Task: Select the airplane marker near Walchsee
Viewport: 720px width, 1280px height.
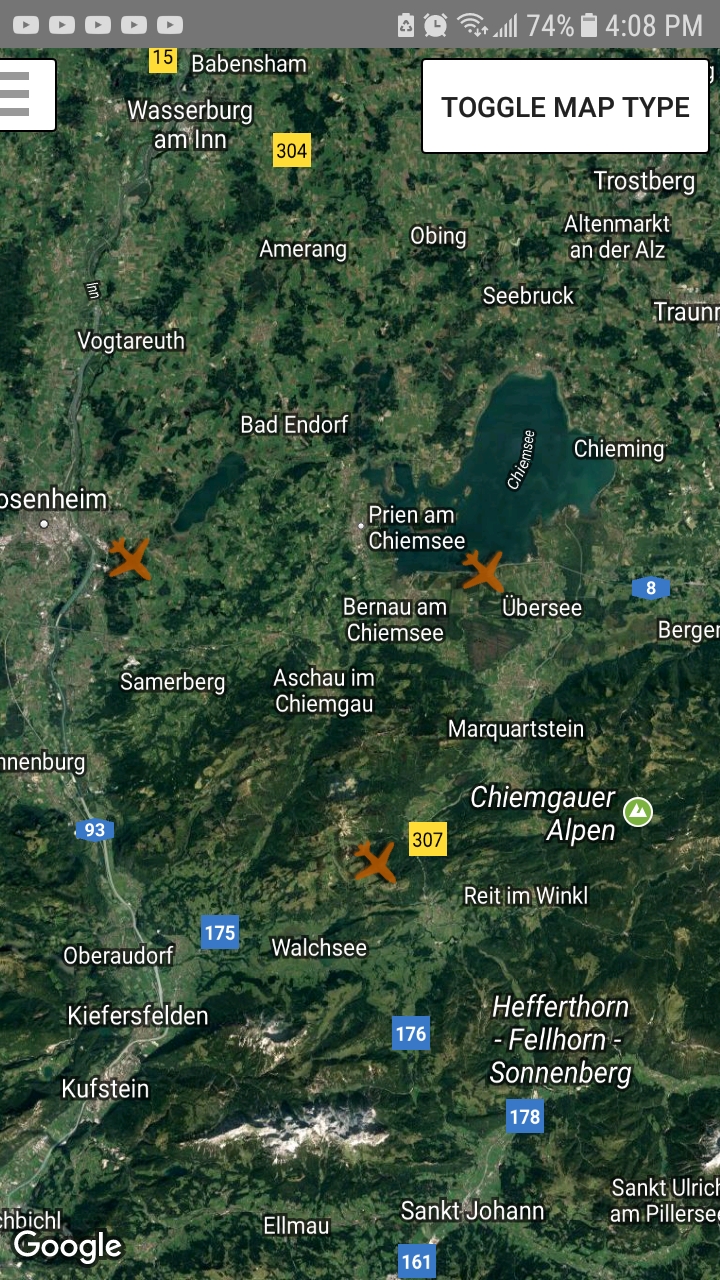Action: pyautogui.click(x=376, y=862)
